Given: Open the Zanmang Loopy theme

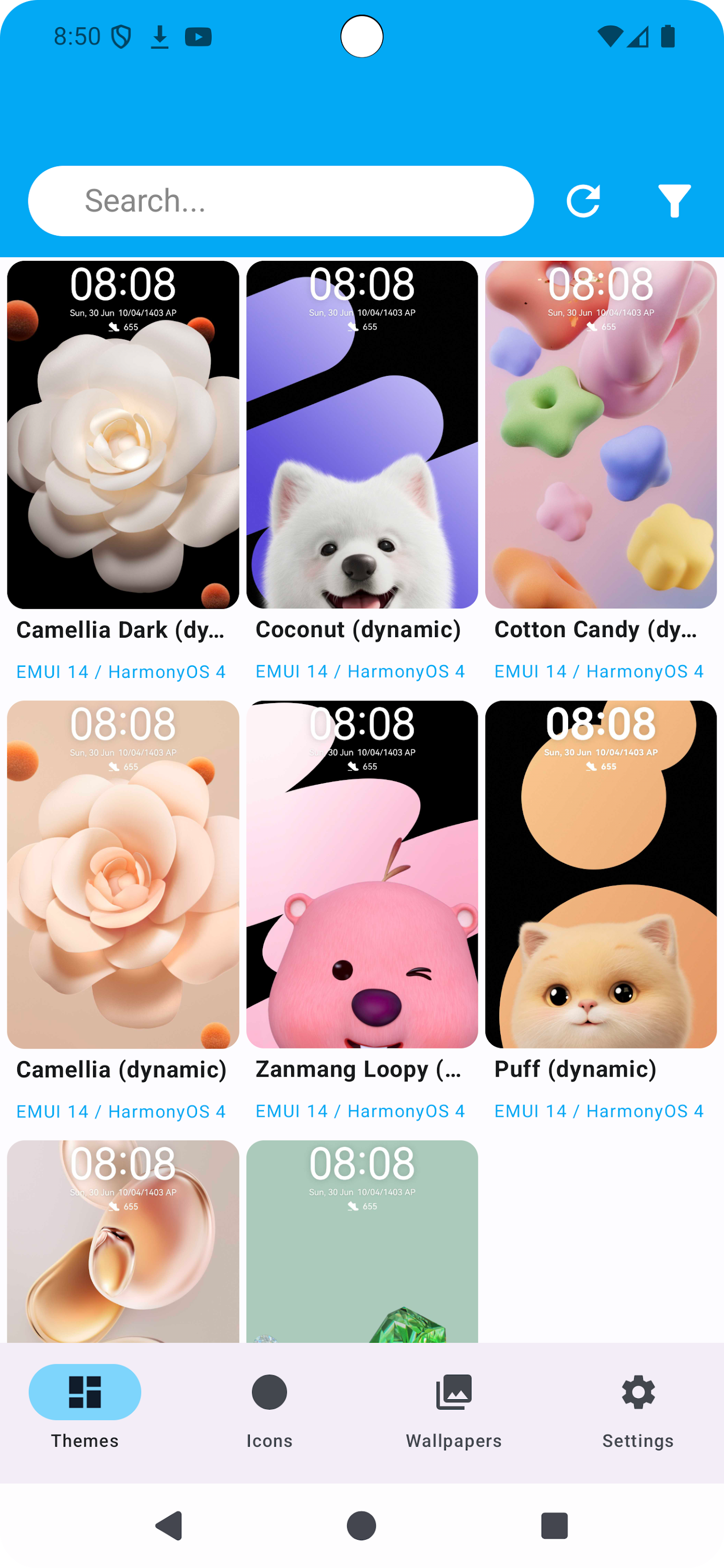Looking at the screenshot, I should [362, 875].
